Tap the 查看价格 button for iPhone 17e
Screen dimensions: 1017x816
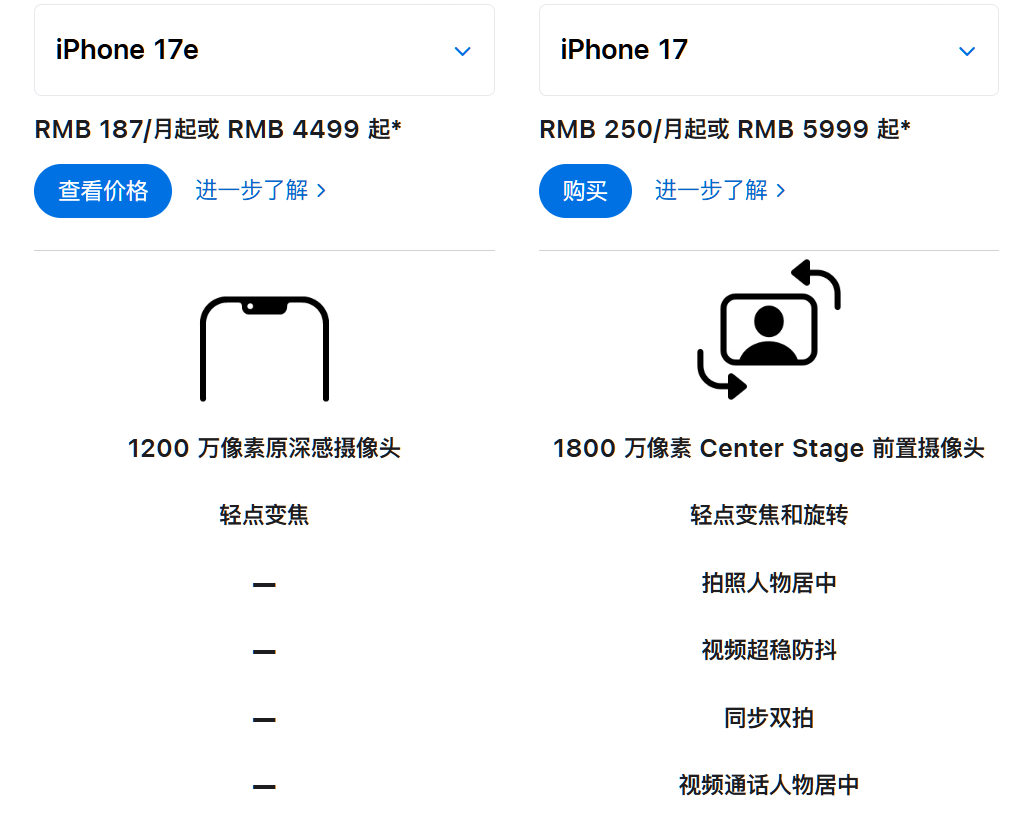(x=103, y=191)
